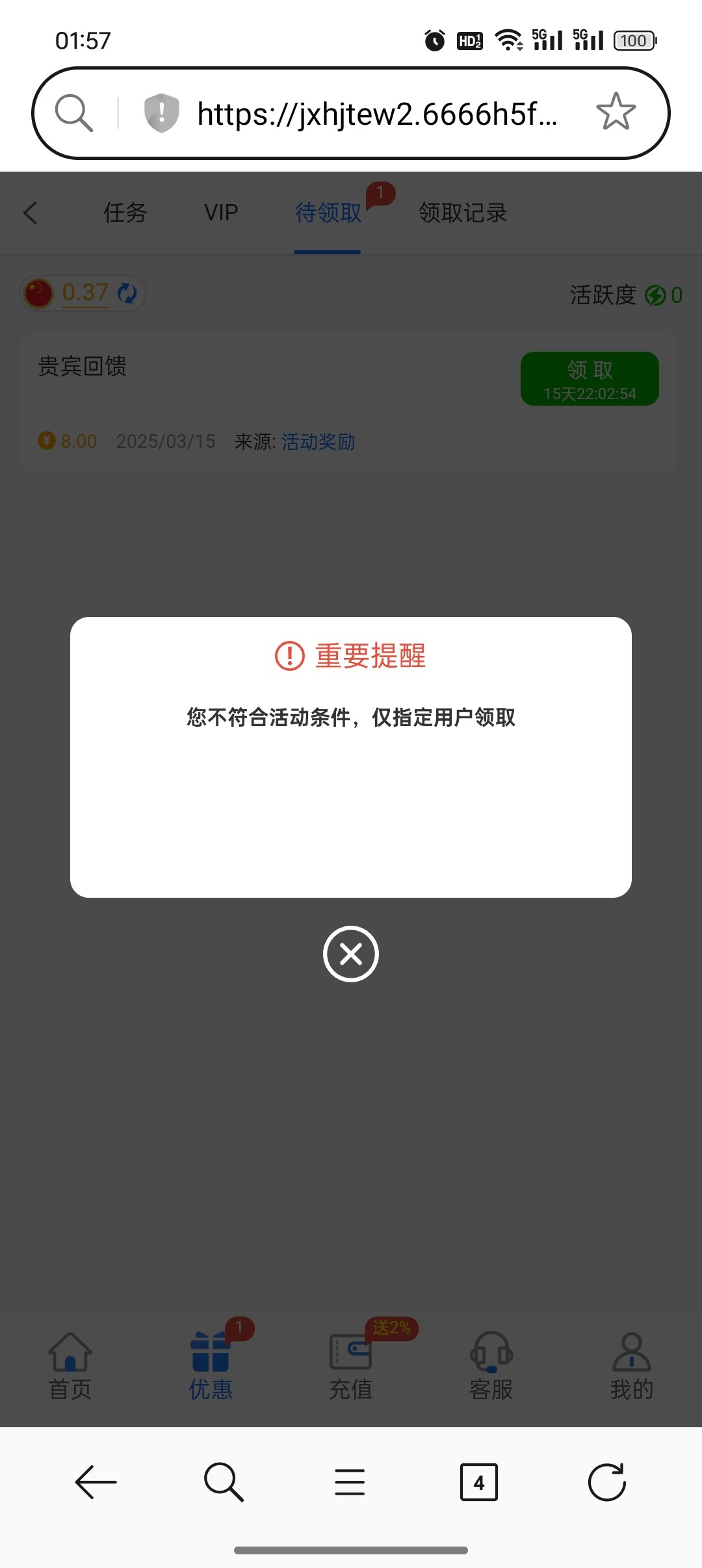Open the tab switcher showing 4 tabs
This screenshot has width=702, height=1568.
[478, 1482]
